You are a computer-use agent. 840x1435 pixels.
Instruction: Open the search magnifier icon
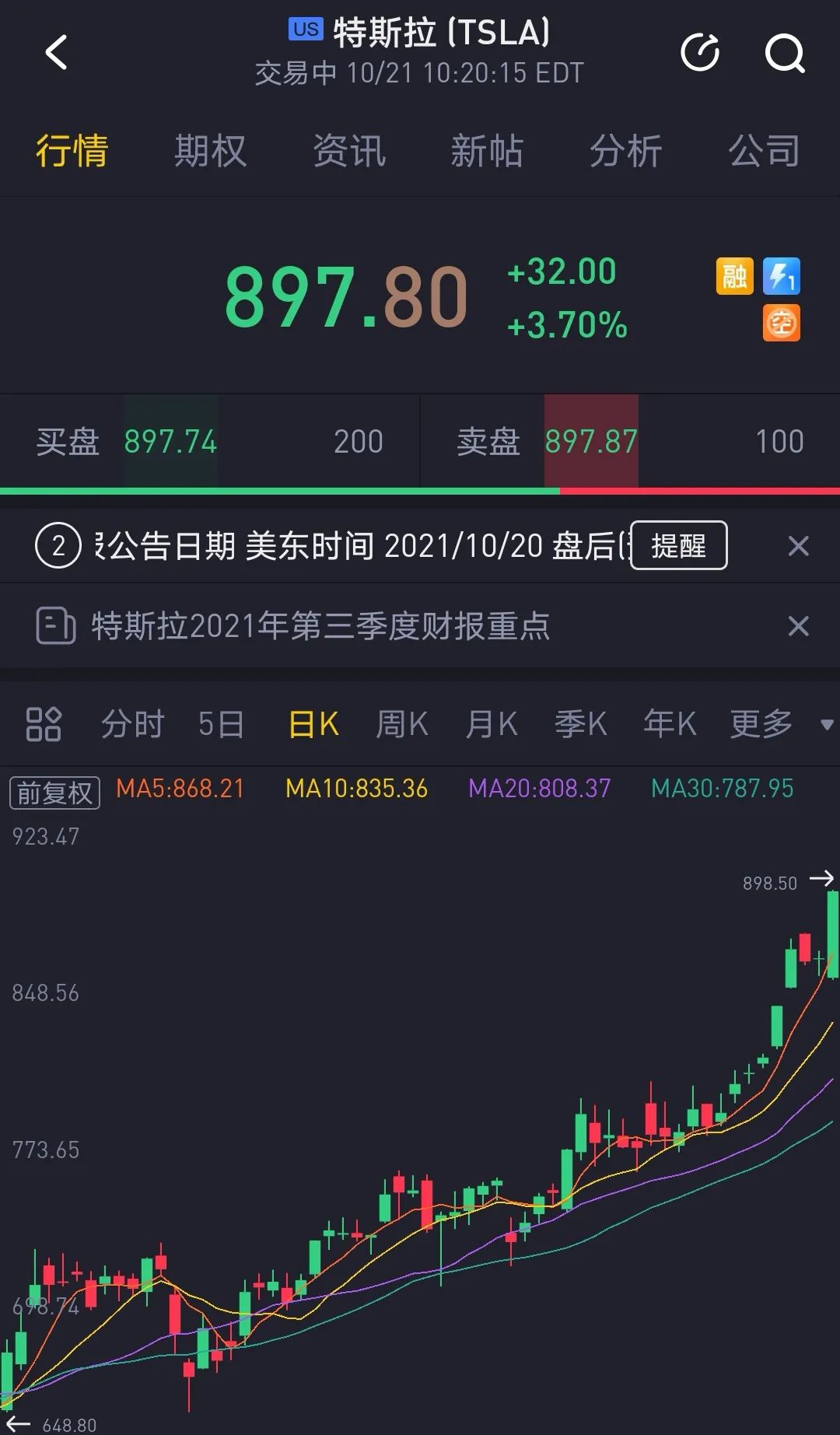(x=784, y=53)
